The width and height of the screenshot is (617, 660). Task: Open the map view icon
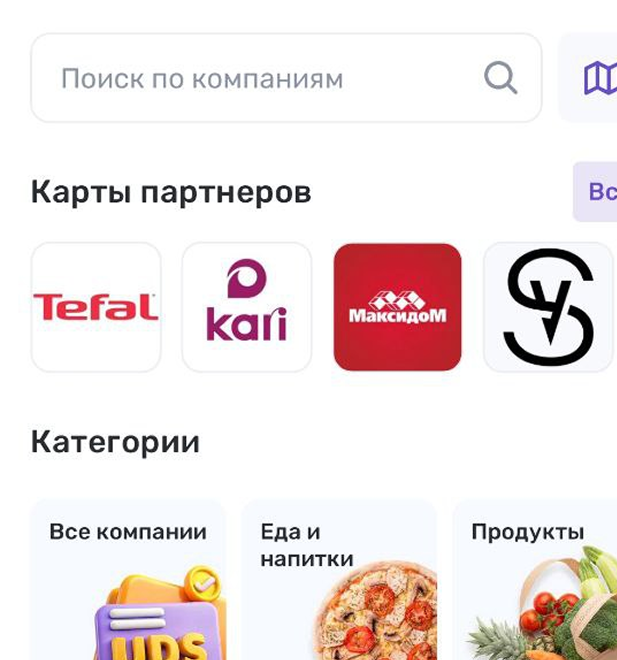click(x=597, y=78)
